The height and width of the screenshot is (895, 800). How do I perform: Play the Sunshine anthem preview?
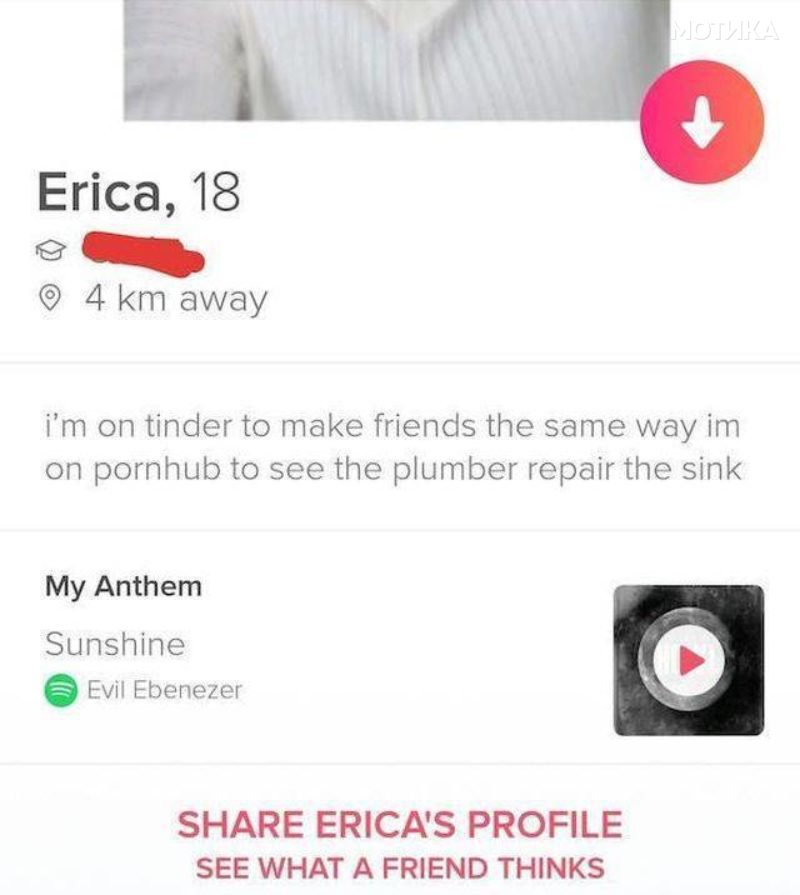point(688,660)
